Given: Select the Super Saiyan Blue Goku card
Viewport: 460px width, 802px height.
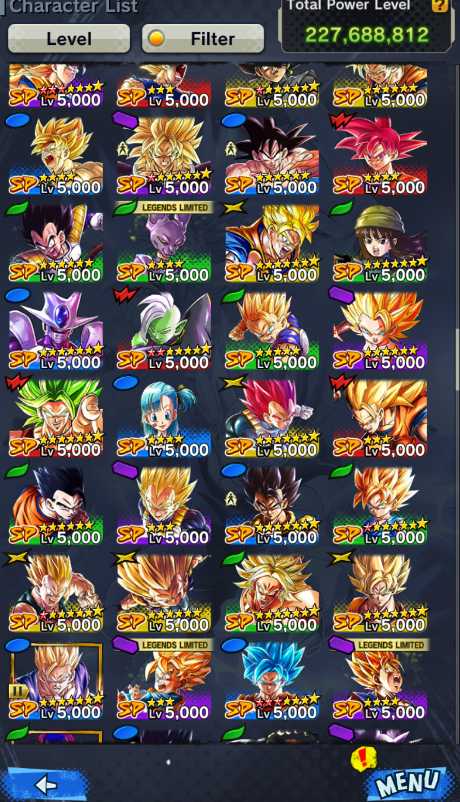Looking at the screenshot, I should pos(272,679).
